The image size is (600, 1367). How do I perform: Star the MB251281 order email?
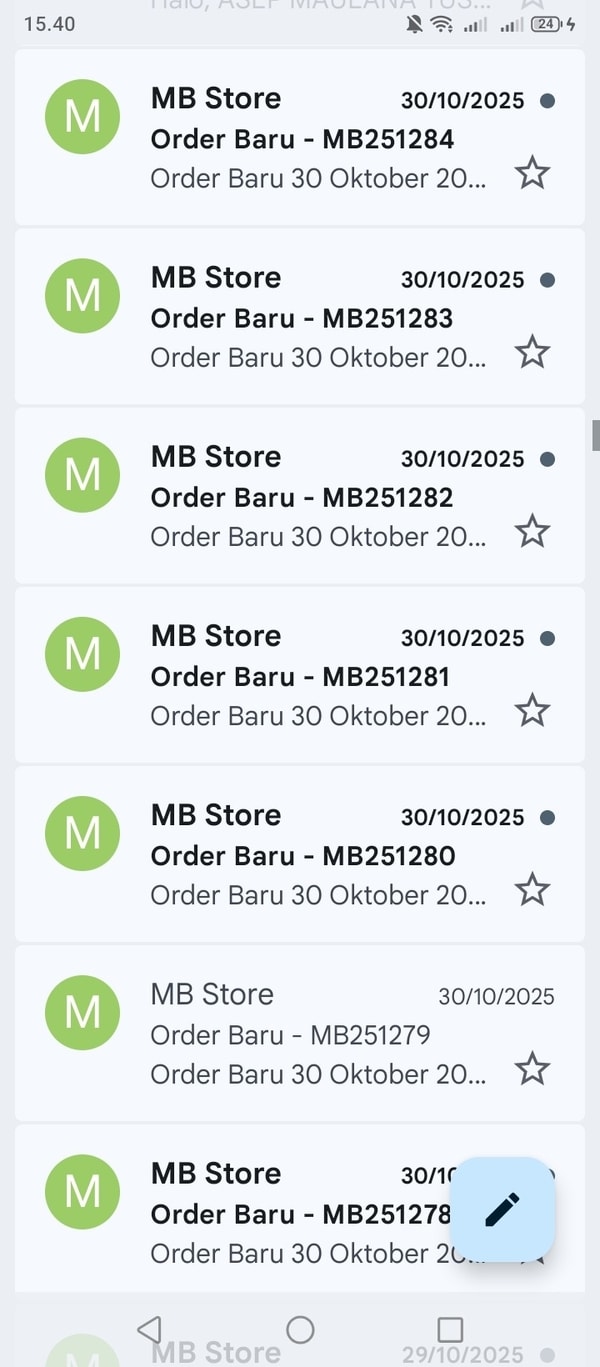(532, 711)
